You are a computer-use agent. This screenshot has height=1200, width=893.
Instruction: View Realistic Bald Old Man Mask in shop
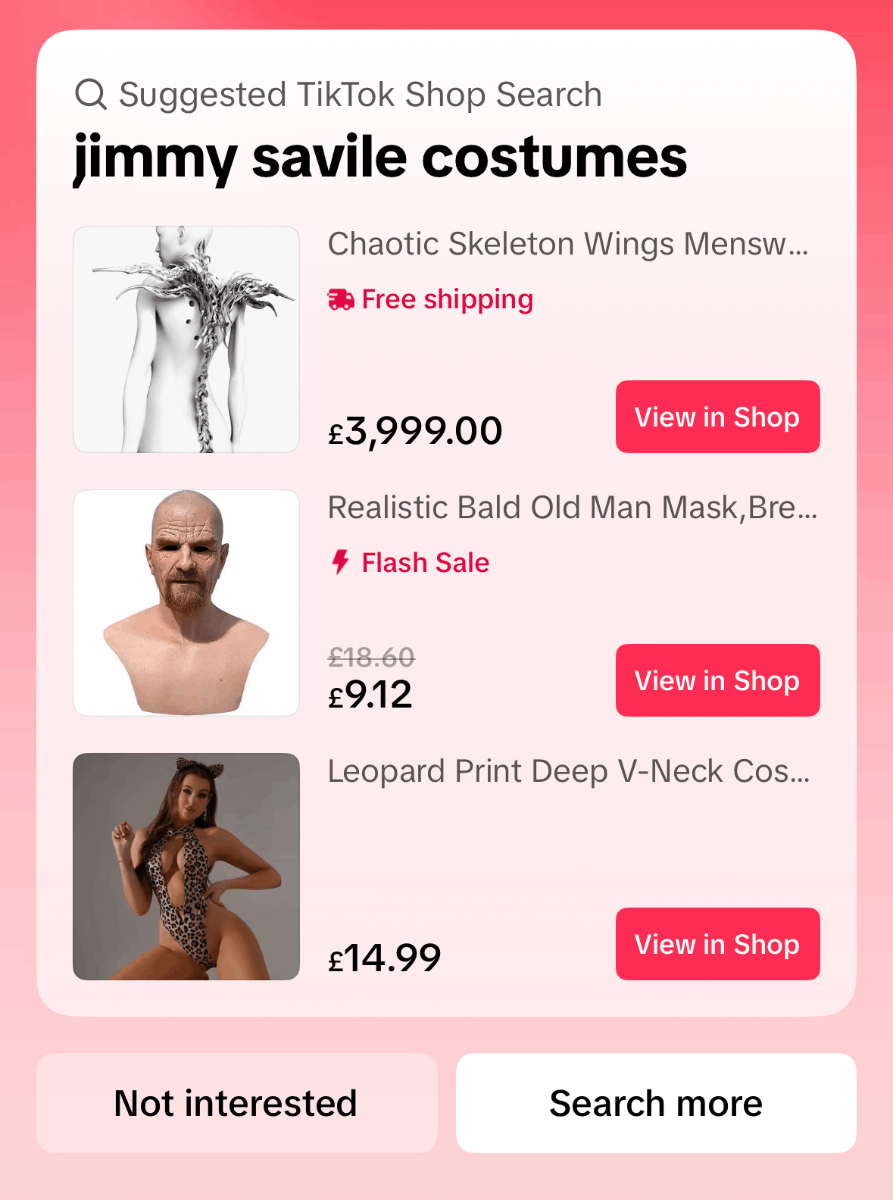tap(717, 681)
